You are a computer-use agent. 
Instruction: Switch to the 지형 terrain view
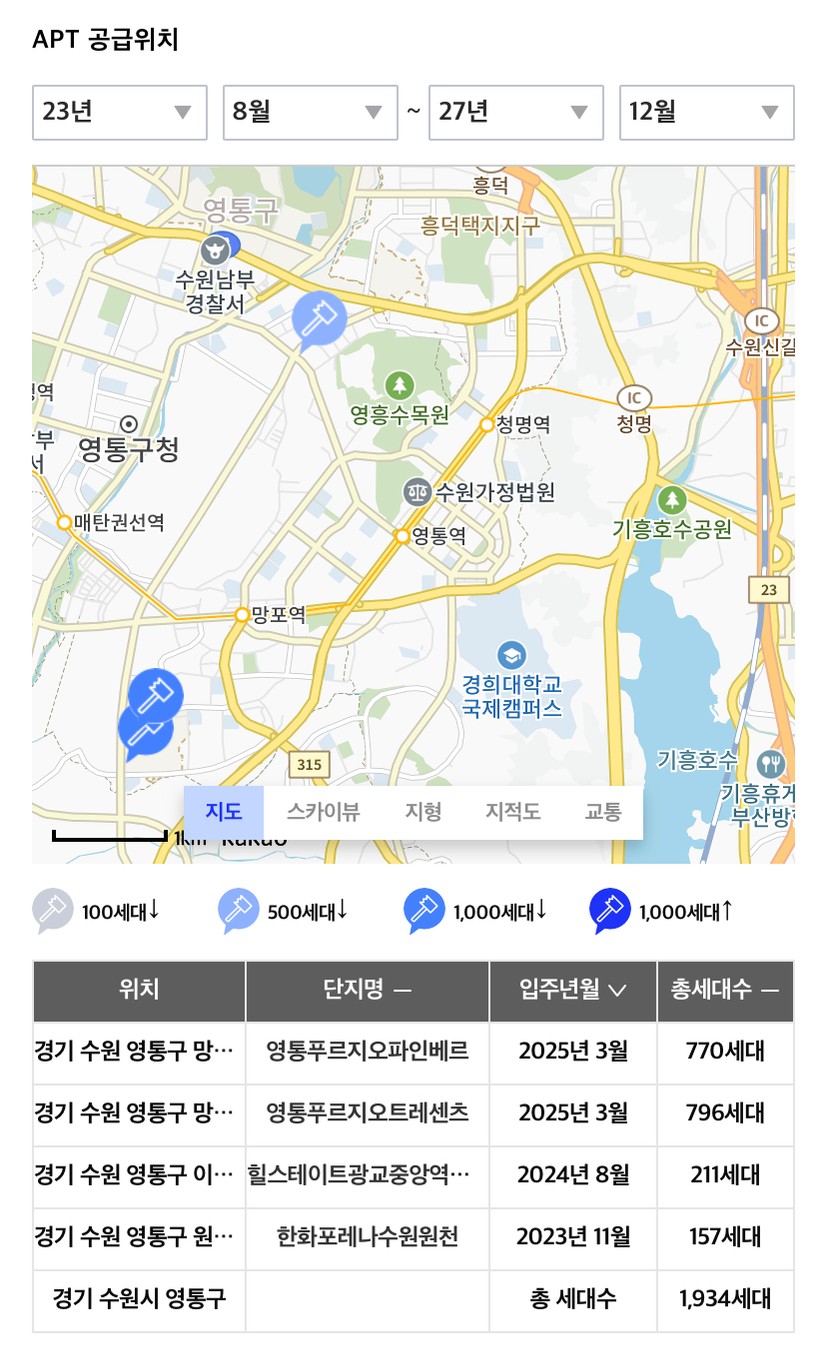click(423, 812)
